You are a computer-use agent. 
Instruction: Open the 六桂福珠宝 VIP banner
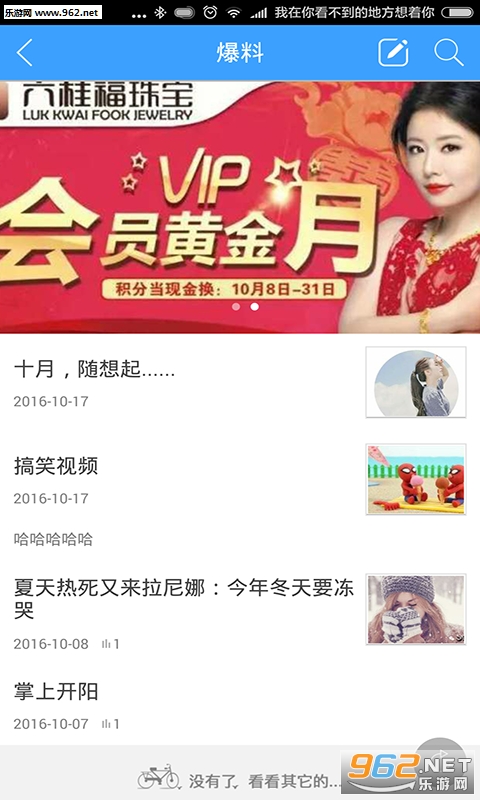(240, 207)
